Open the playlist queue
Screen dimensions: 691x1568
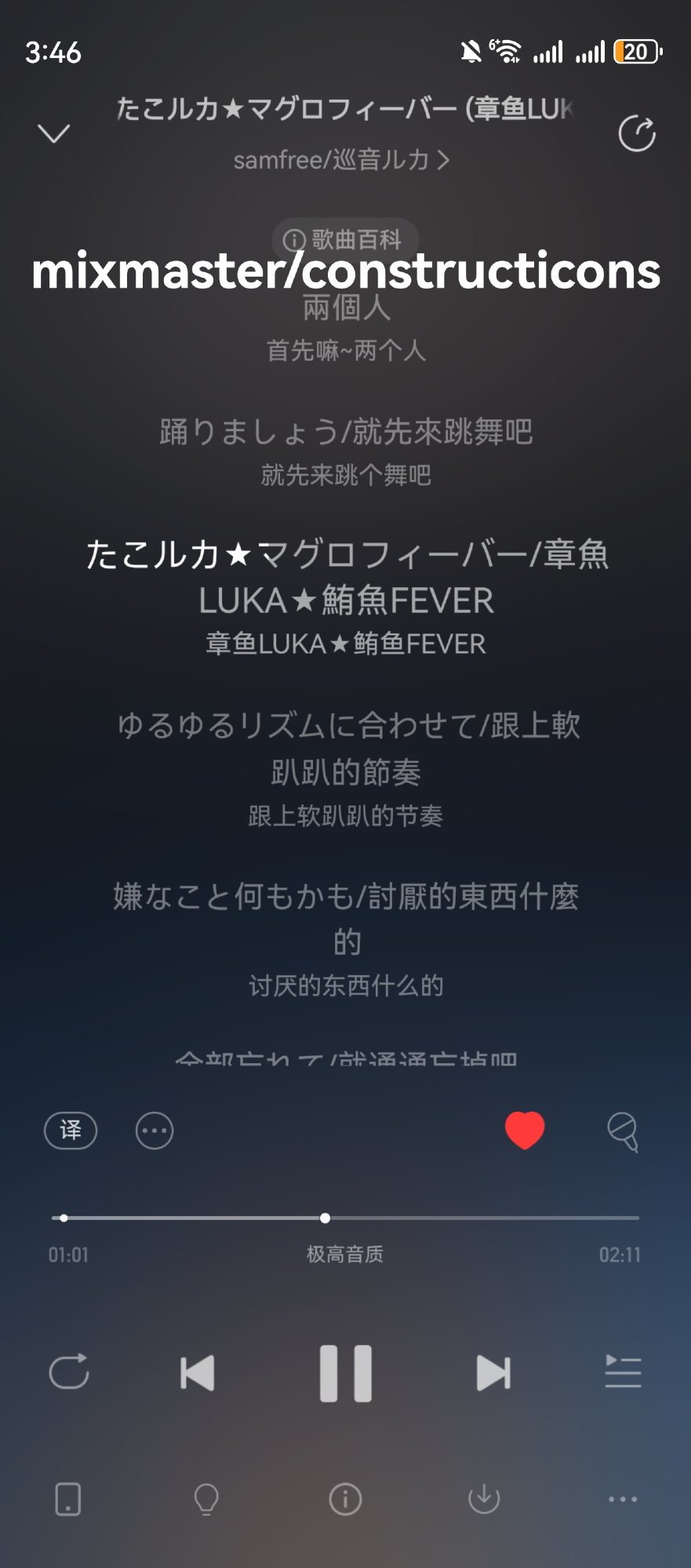623,1372
